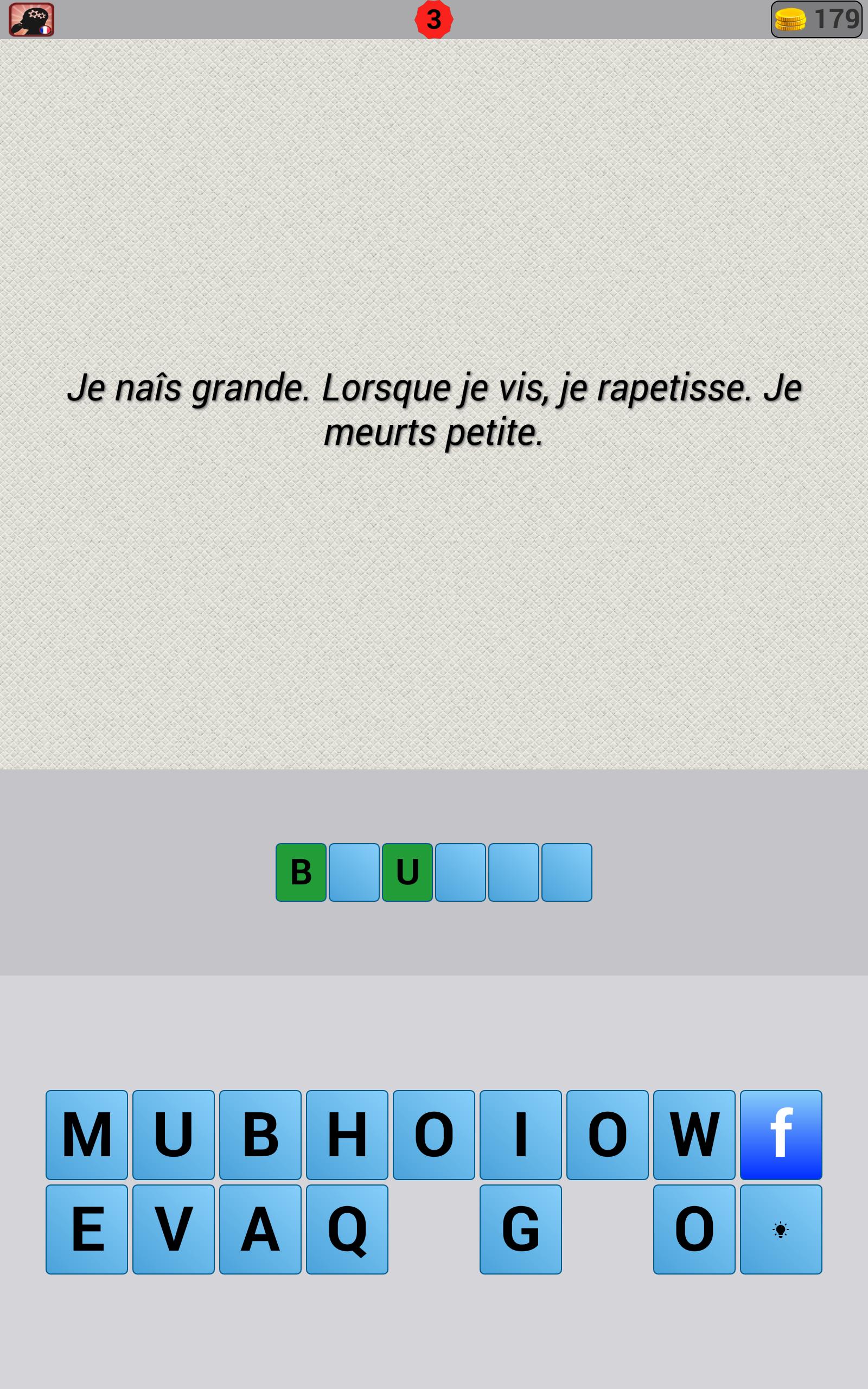Viewport: 868px width, 1389px height.
Task: Select the letter W tile
Action: [x=694, y=1135]
